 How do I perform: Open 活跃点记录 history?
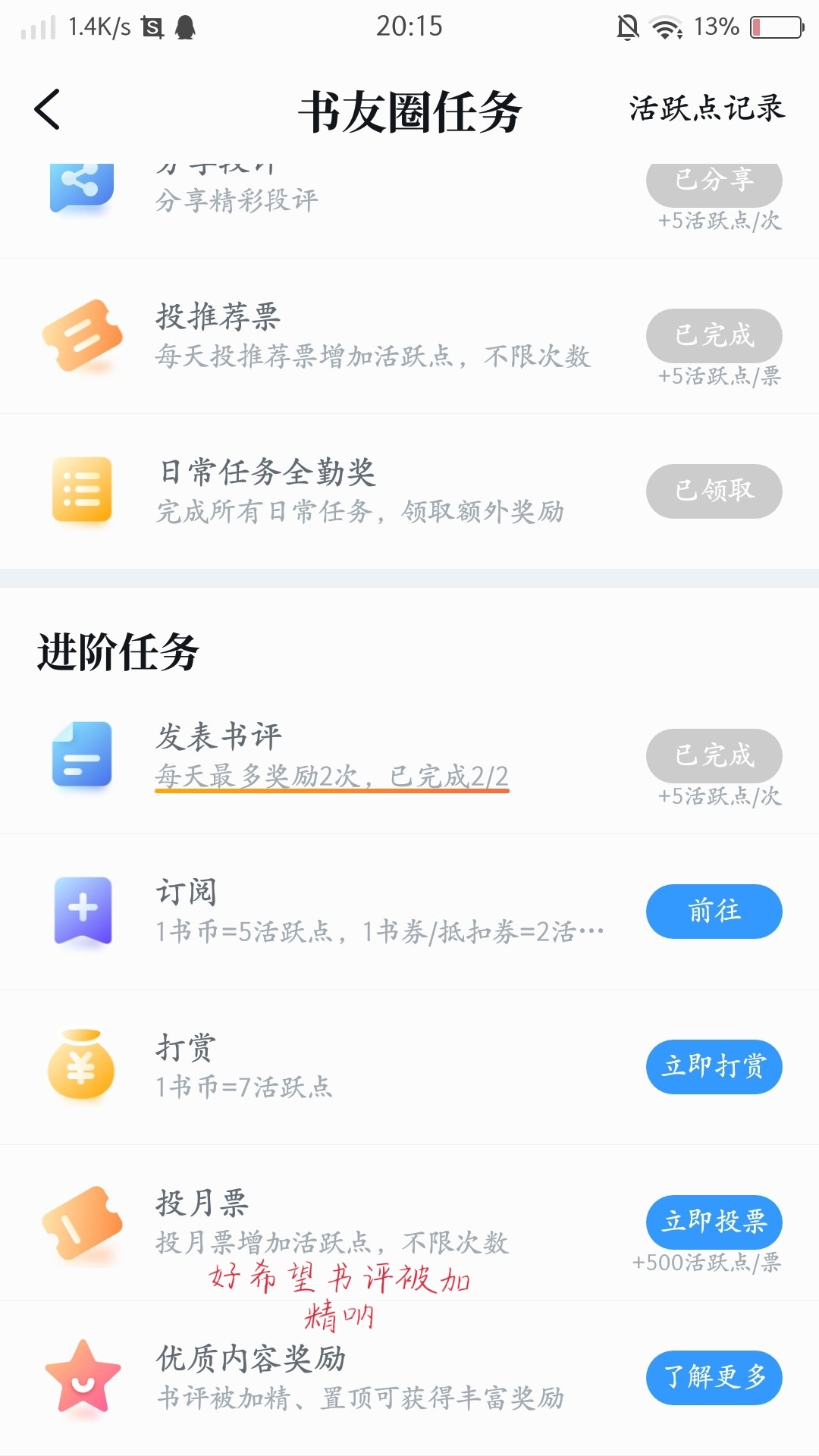click(707, 108)
